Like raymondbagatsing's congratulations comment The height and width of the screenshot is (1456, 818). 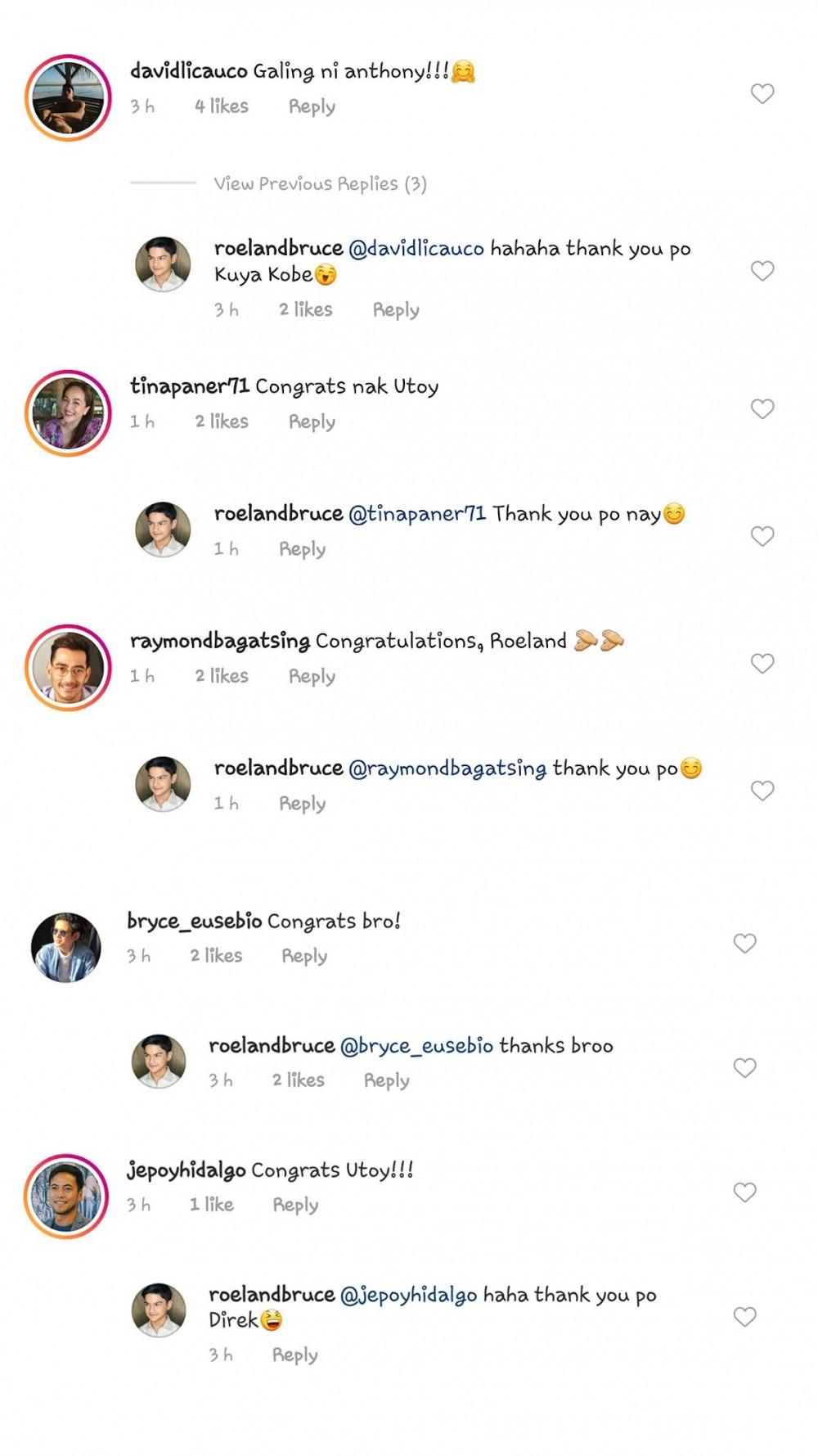pos(762,664)
